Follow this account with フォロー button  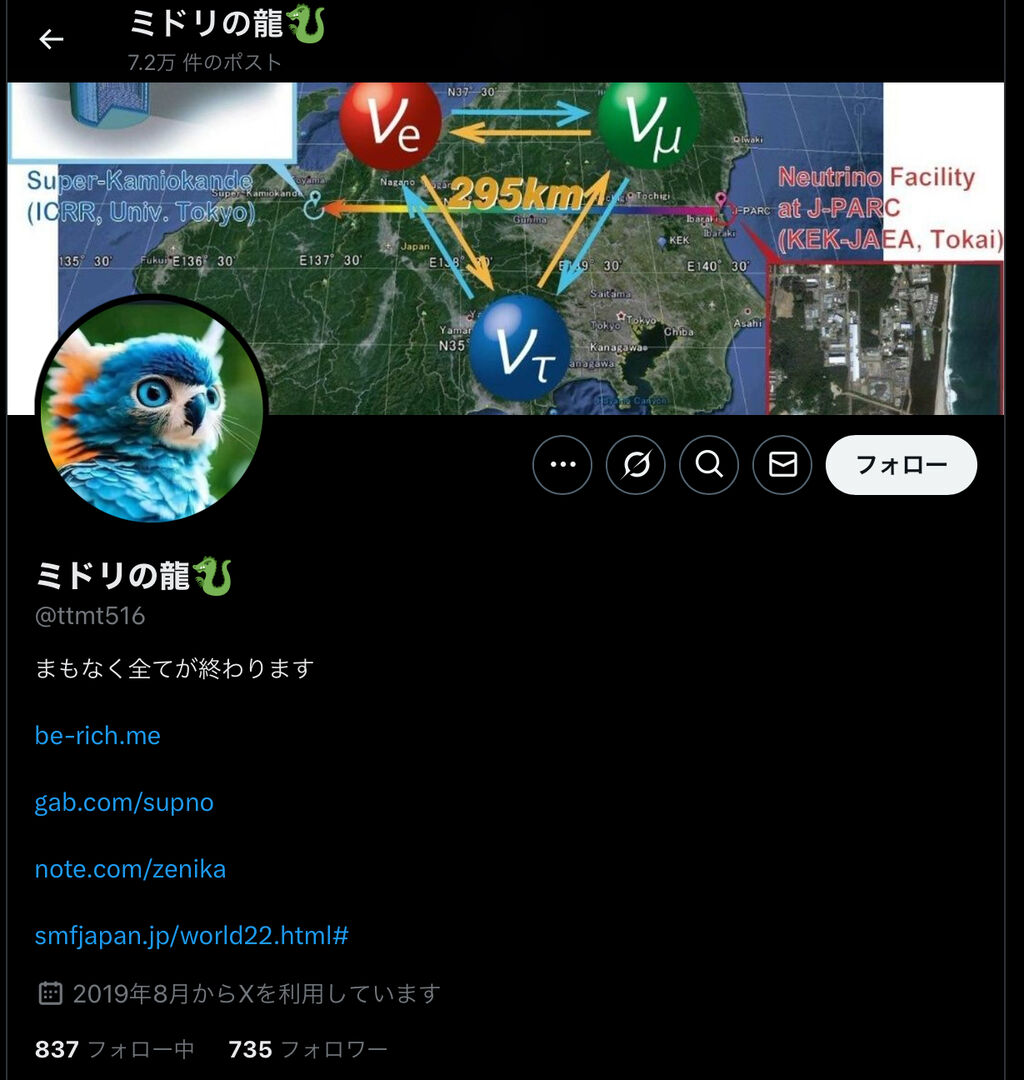point(901,465)
